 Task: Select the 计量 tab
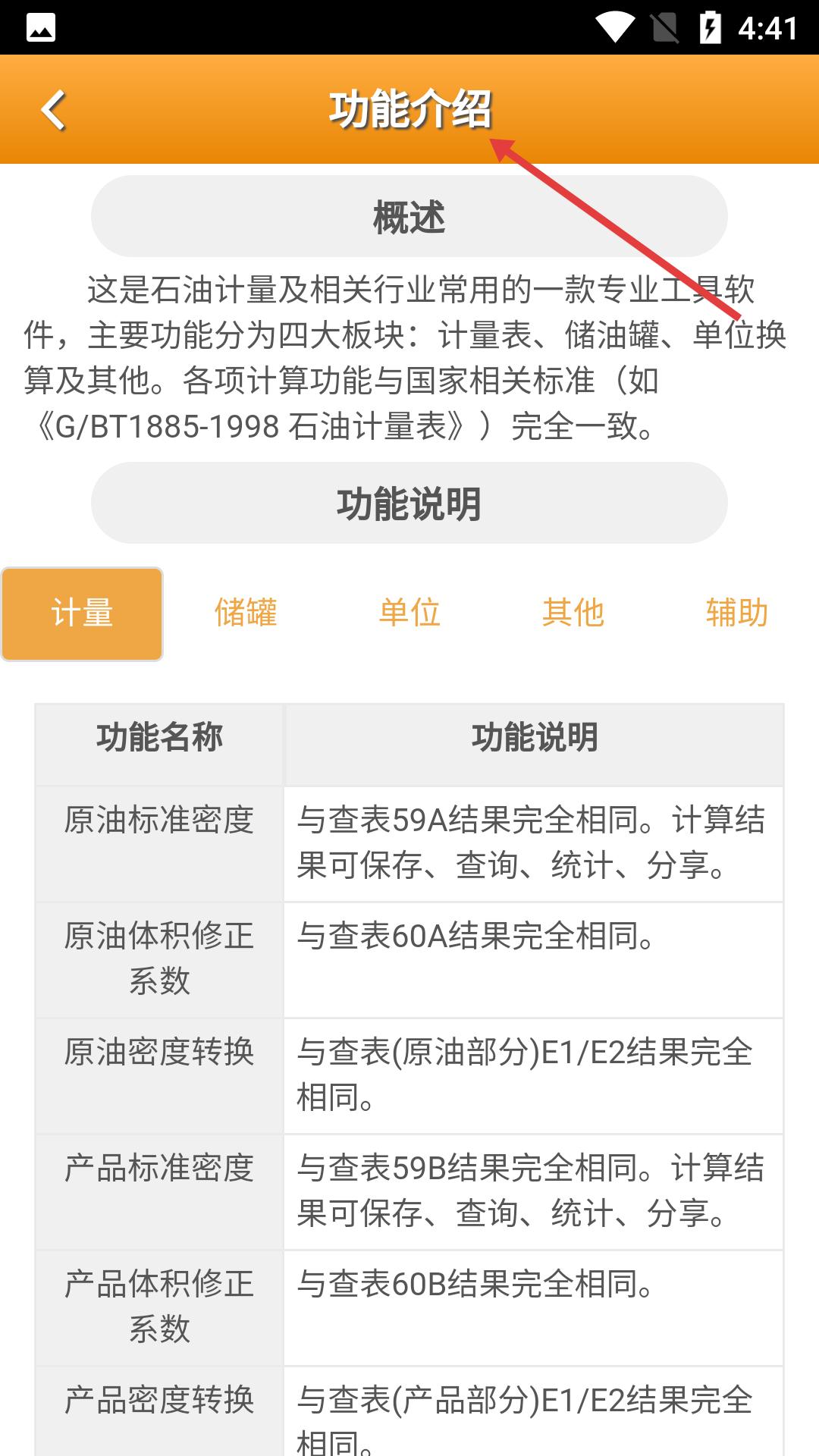pos(82,613)
